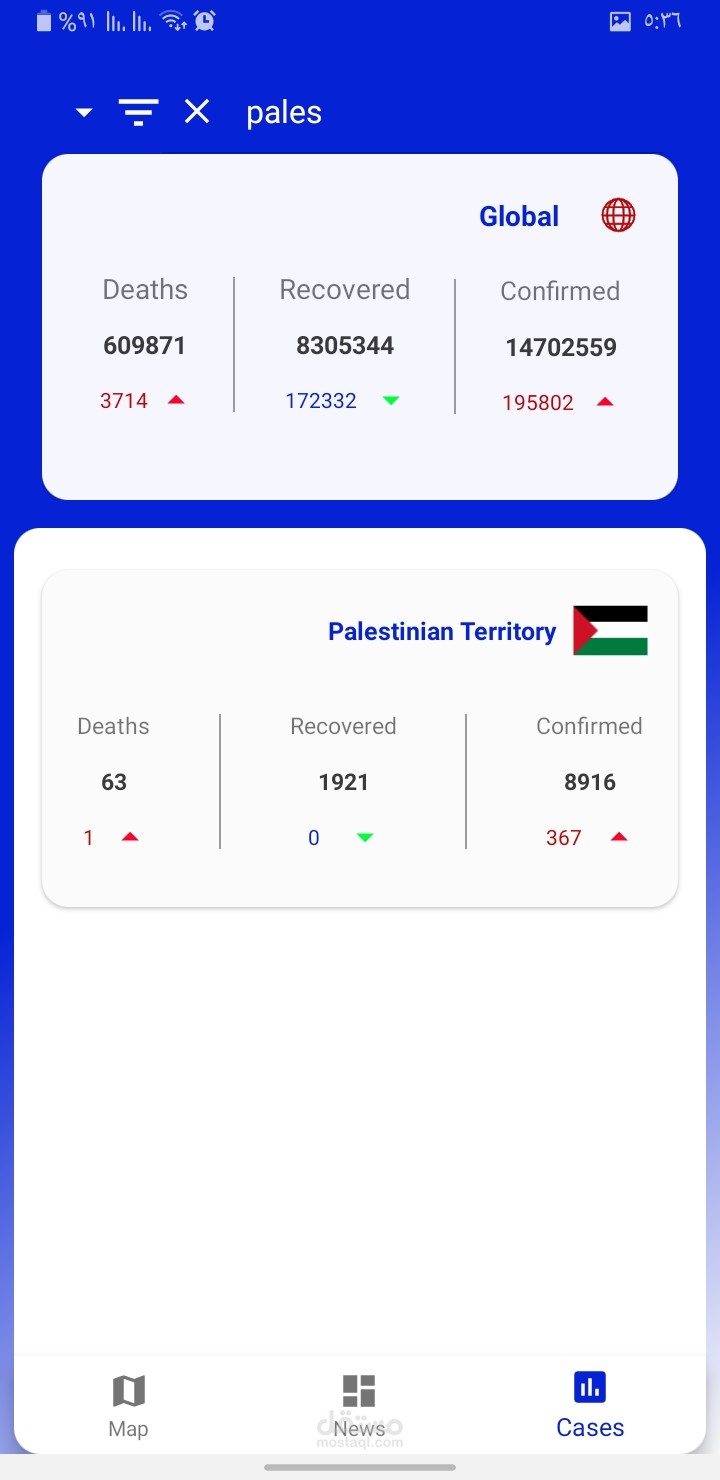Open the Palestinian Territory card

coord(360,739)
